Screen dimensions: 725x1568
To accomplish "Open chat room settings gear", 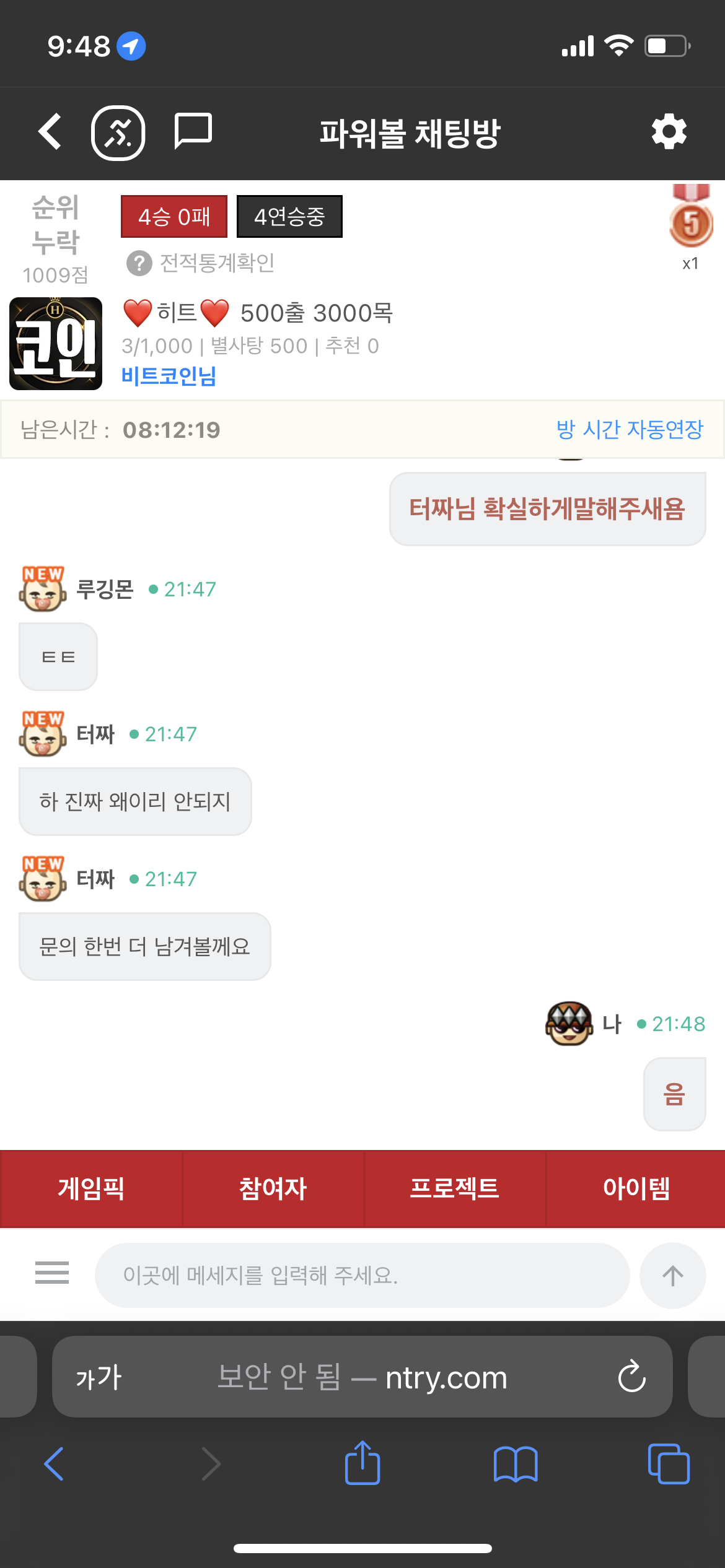I will point(669,131).
